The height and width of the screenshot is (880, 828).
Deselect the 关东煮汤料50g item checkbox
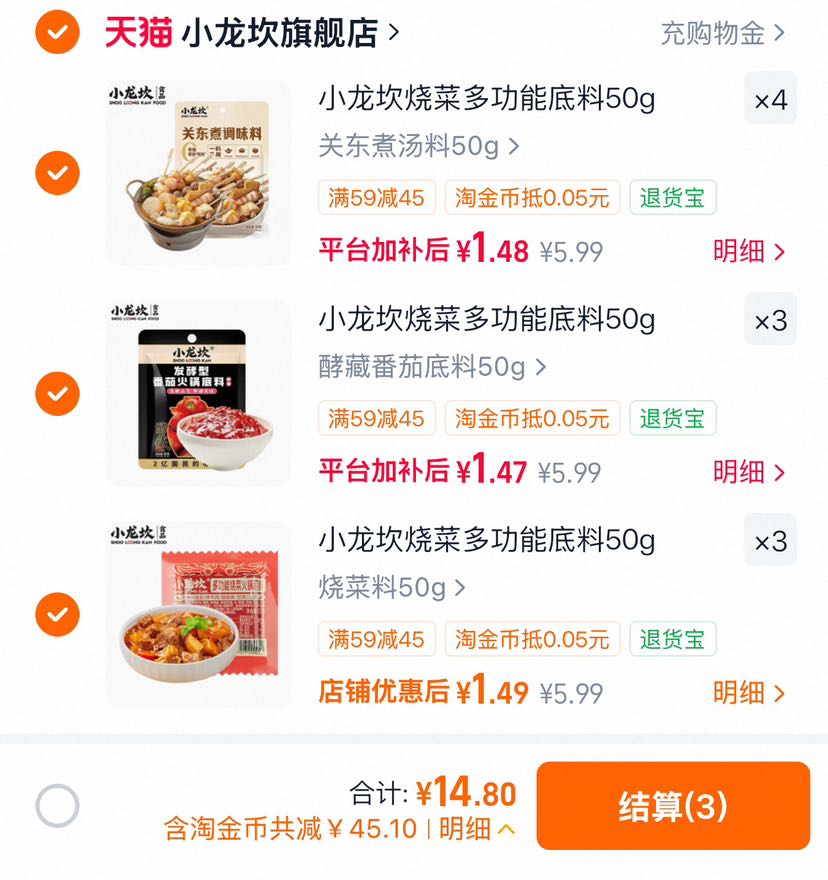(57, 173)
